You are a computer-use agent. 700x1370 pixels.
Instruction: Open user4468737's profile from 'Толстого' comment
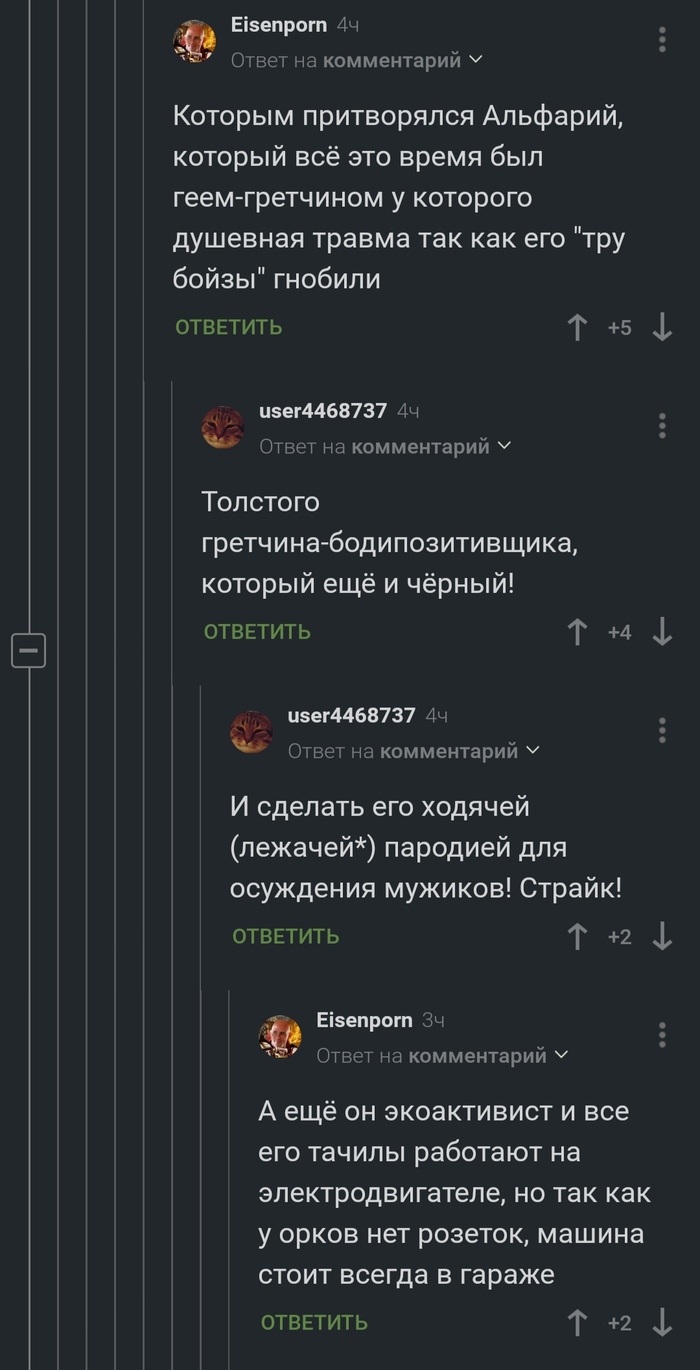(322, 411)
